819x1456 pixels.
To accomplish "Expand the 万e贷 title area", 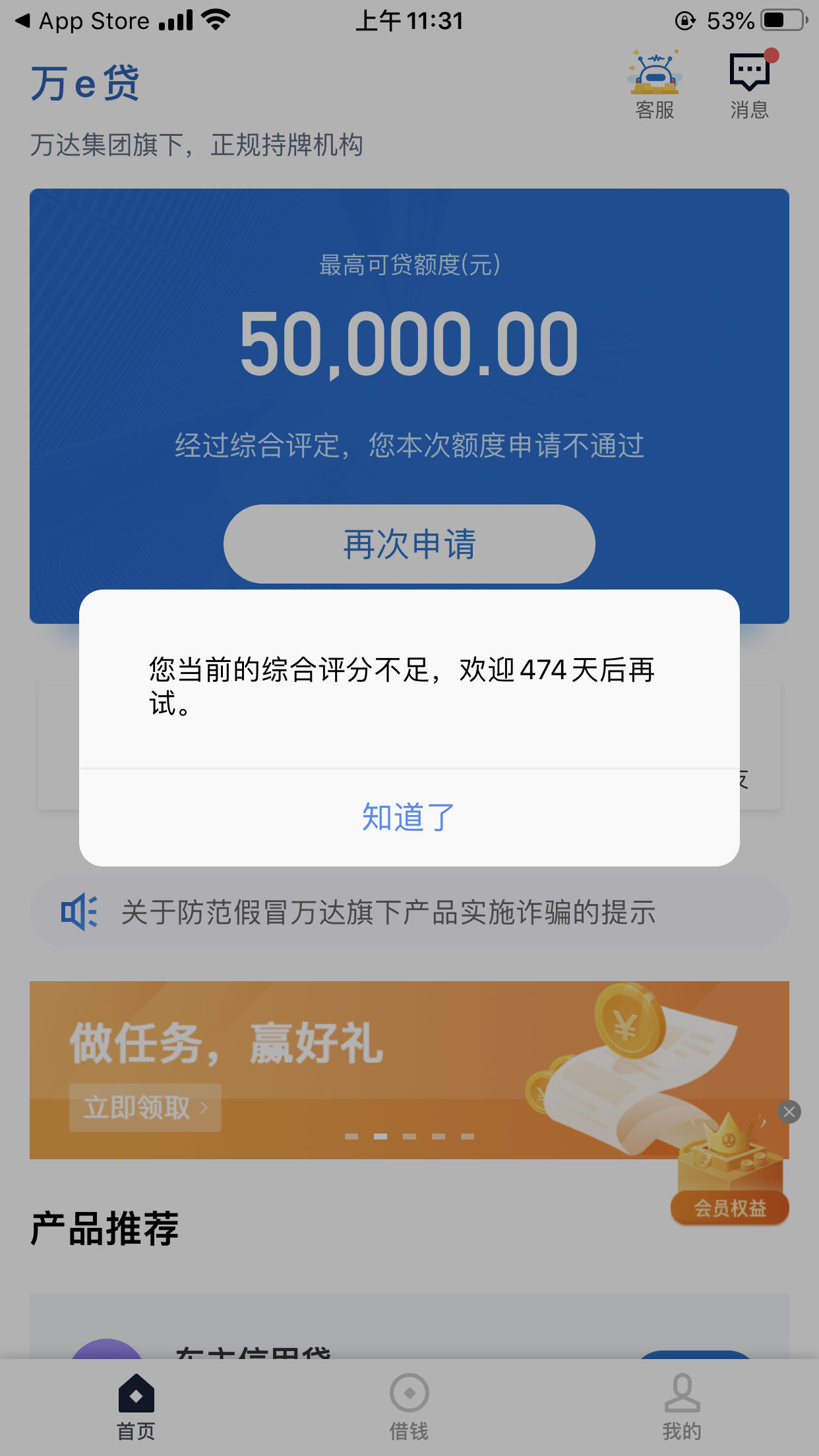I will (x=84, y=82).
